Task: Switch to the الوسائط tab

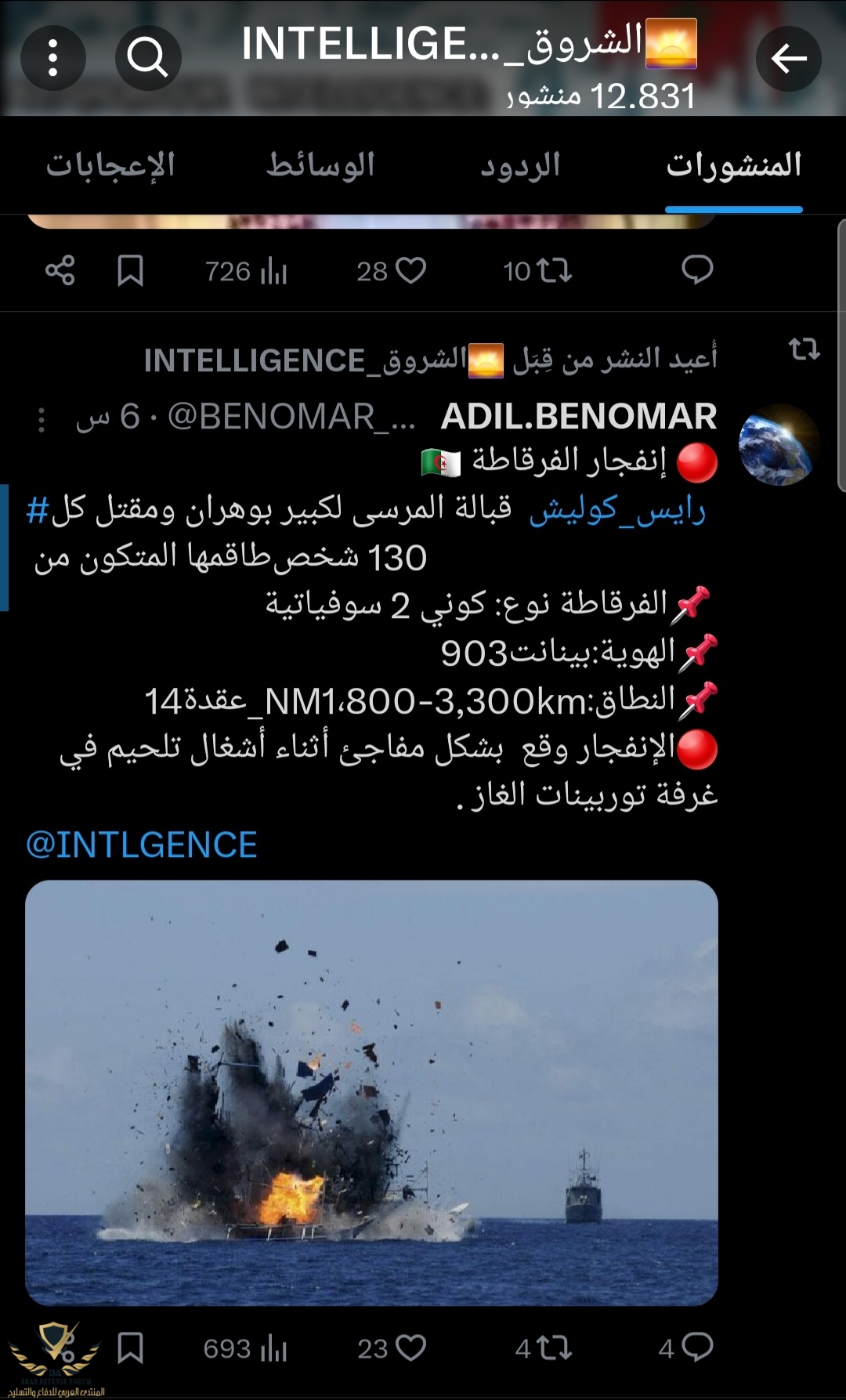Action: [x=320, y=165]
